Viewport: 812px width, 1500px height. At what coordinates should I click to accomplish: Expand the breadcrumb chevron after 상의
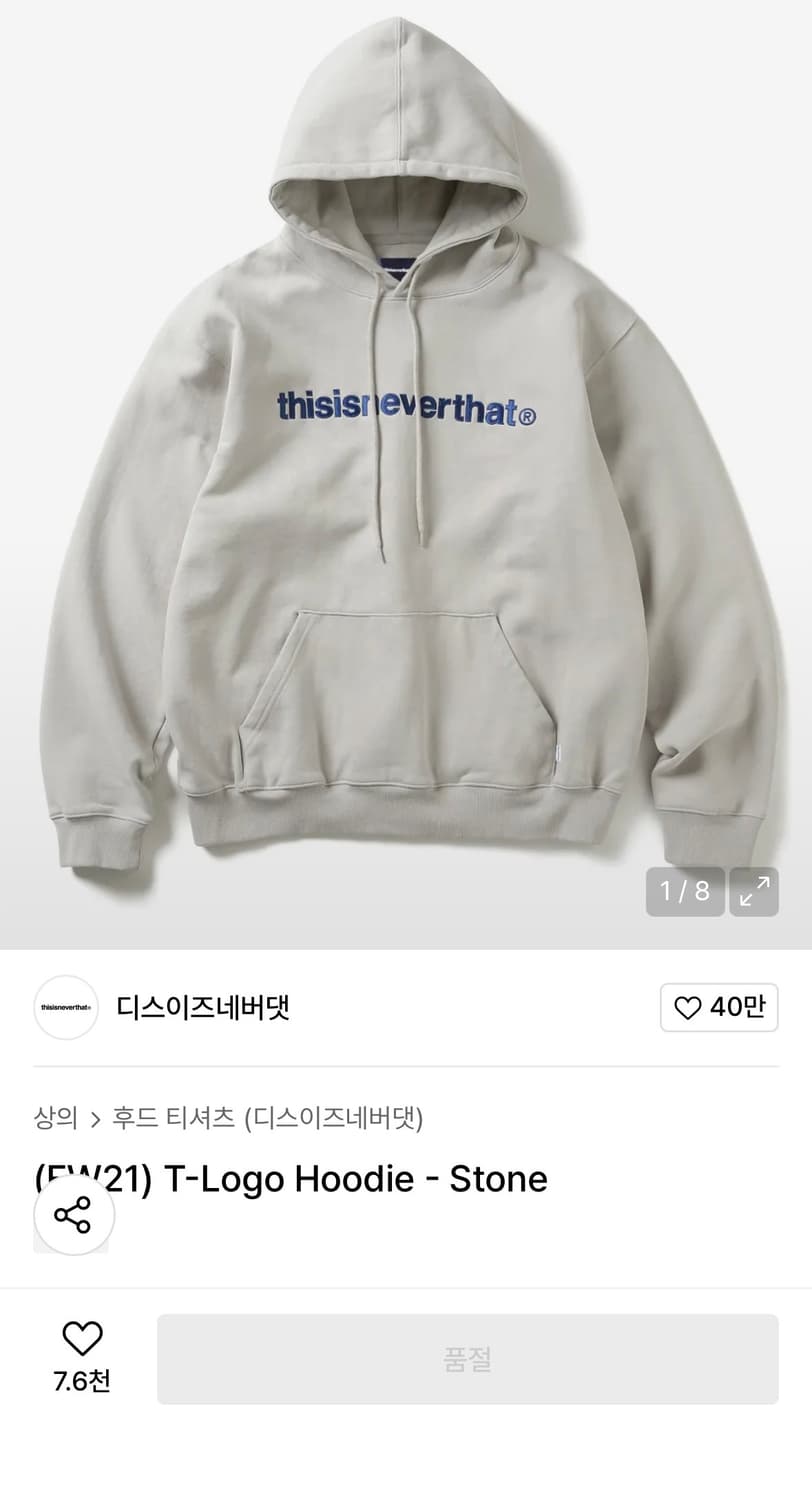coord(96,1119)
